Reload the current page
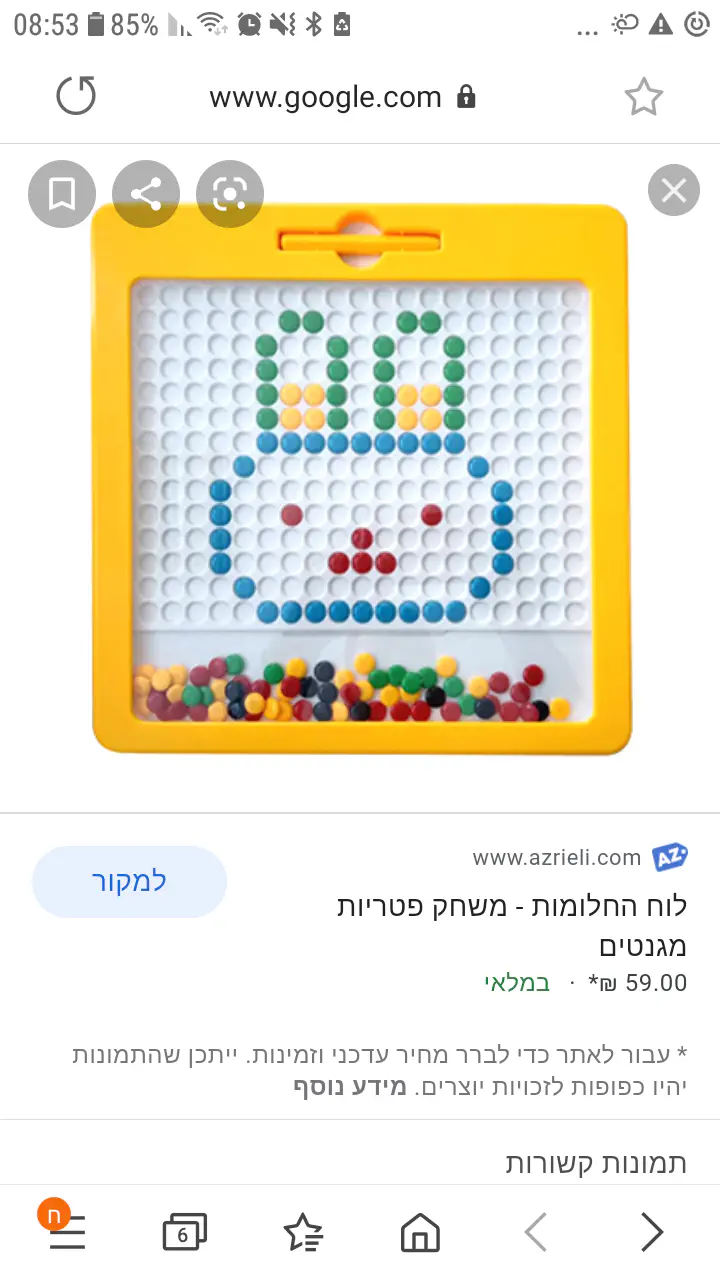 pos(76,97)
